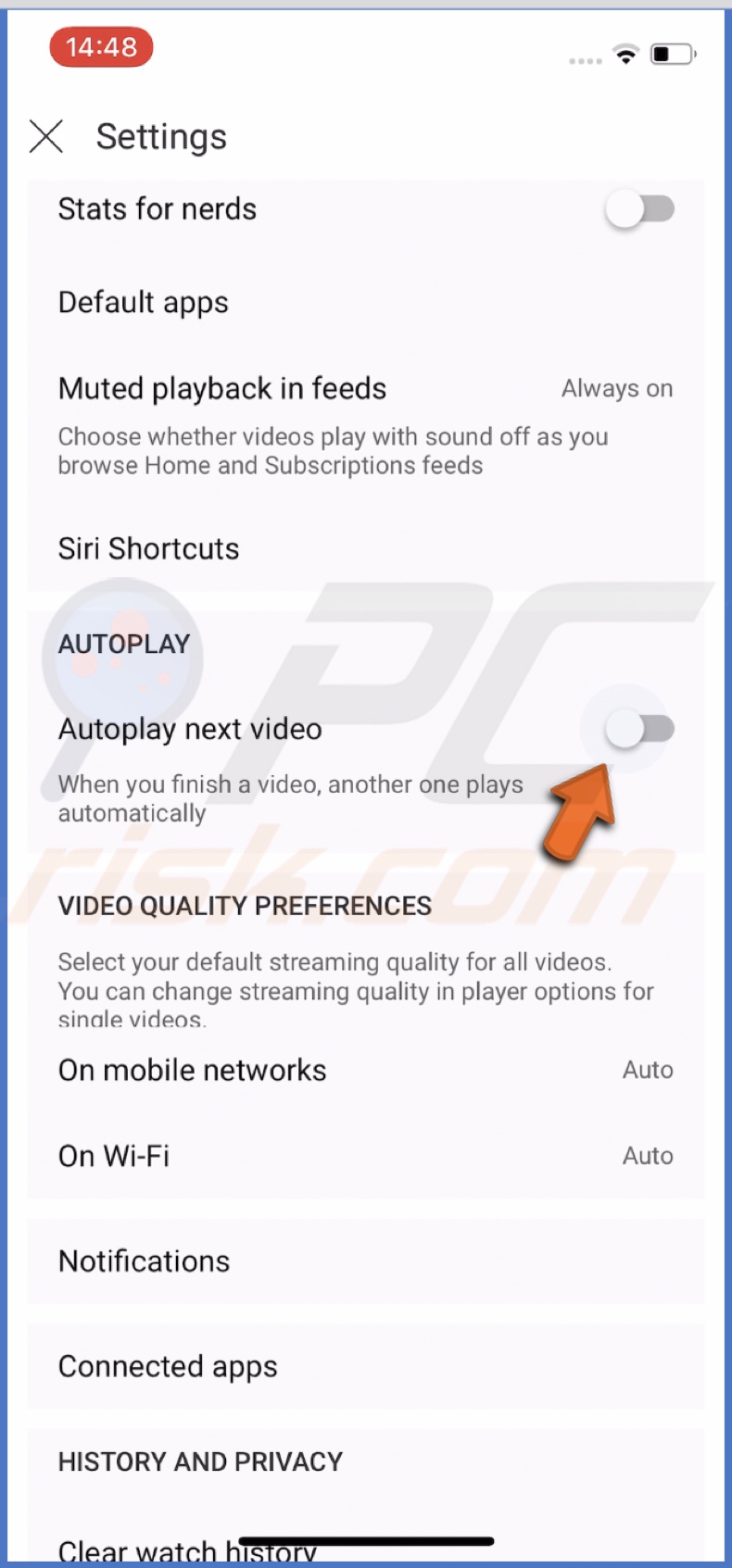Tap the battery indicator icon

[669, 54]
